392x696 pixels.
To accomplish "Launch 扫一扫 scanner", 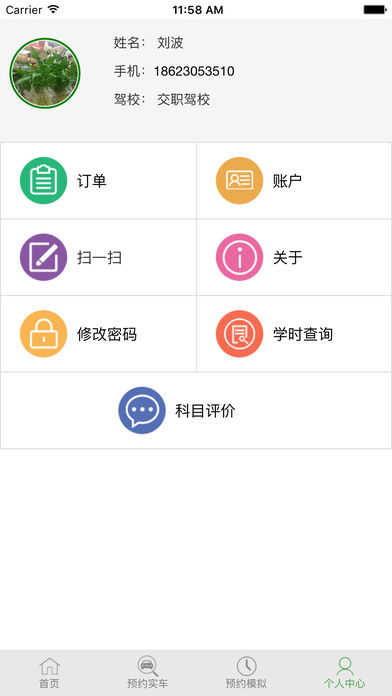I will coord(98,257).
